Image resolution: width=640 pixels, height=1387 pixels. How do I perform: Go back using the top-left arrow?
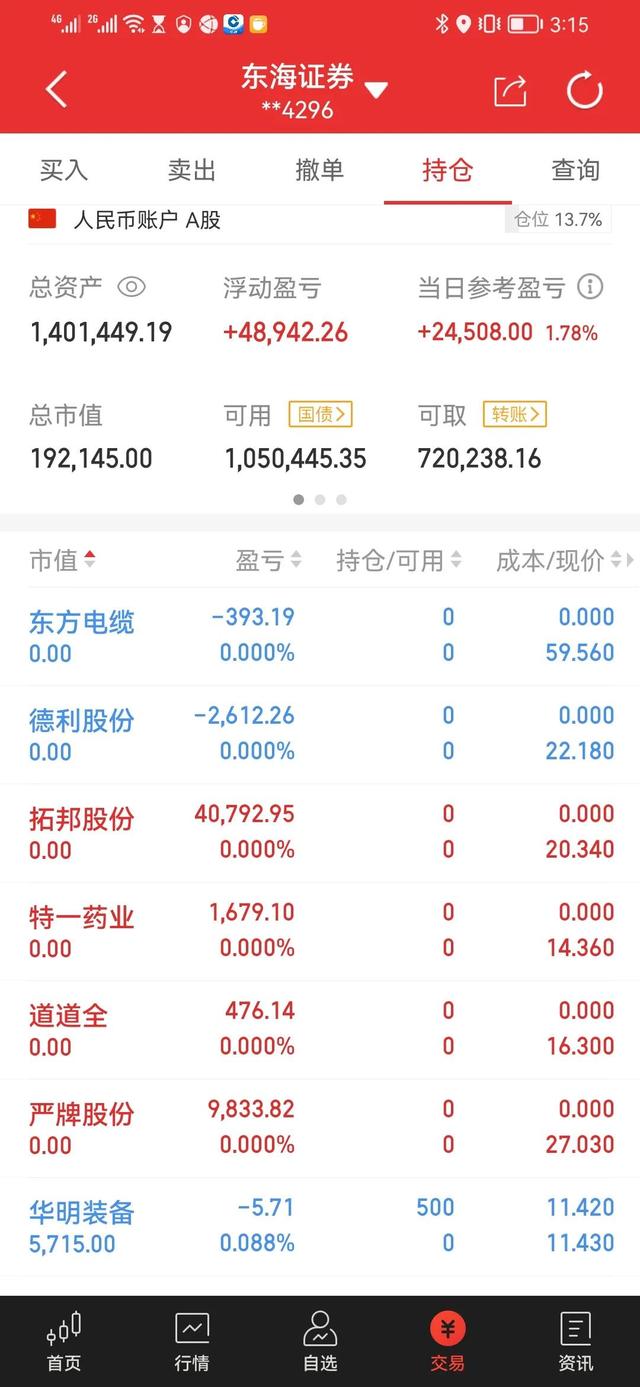coord(57,90)
